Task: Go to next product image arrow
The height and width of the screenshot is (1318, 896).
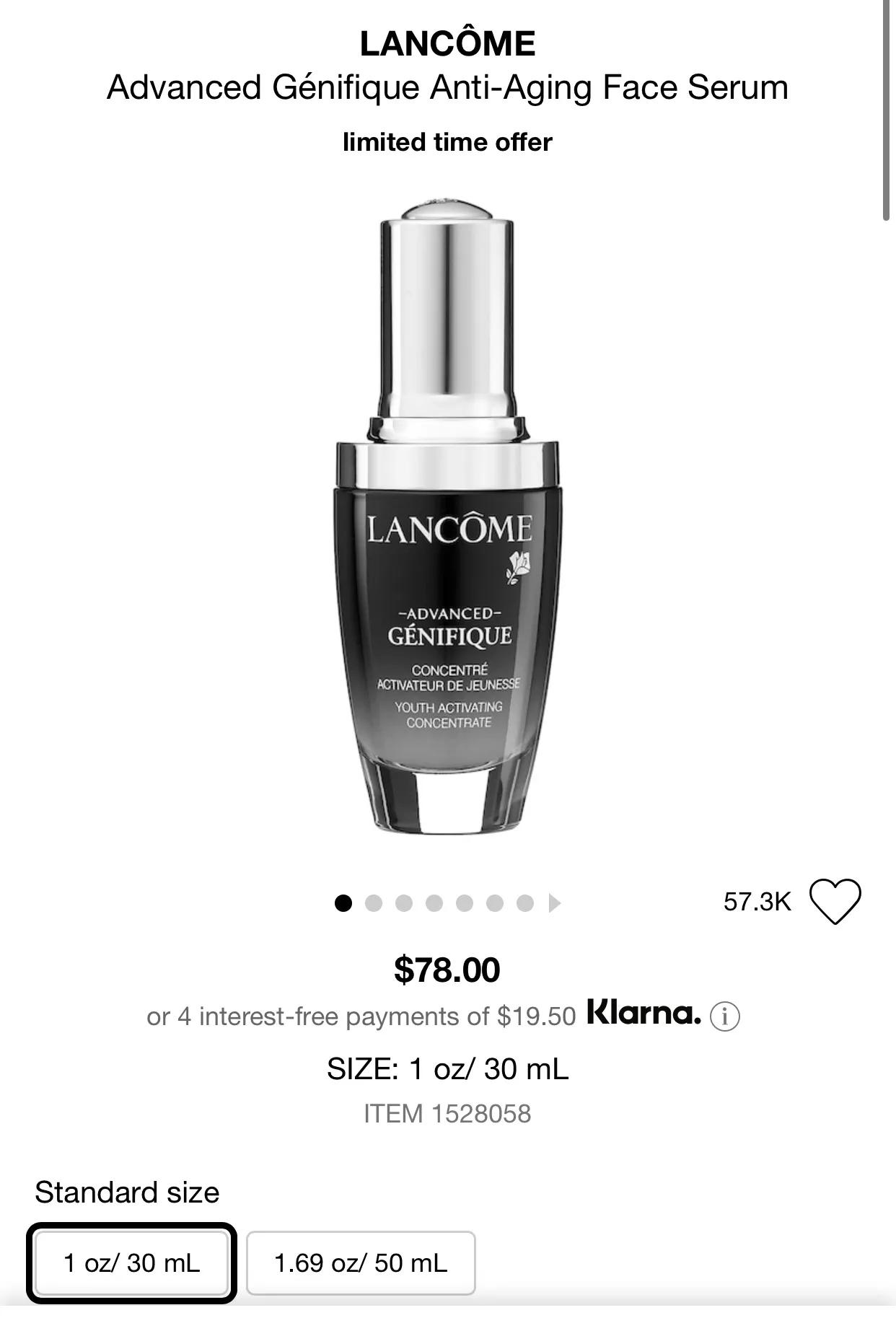Action: pos(554,903)
